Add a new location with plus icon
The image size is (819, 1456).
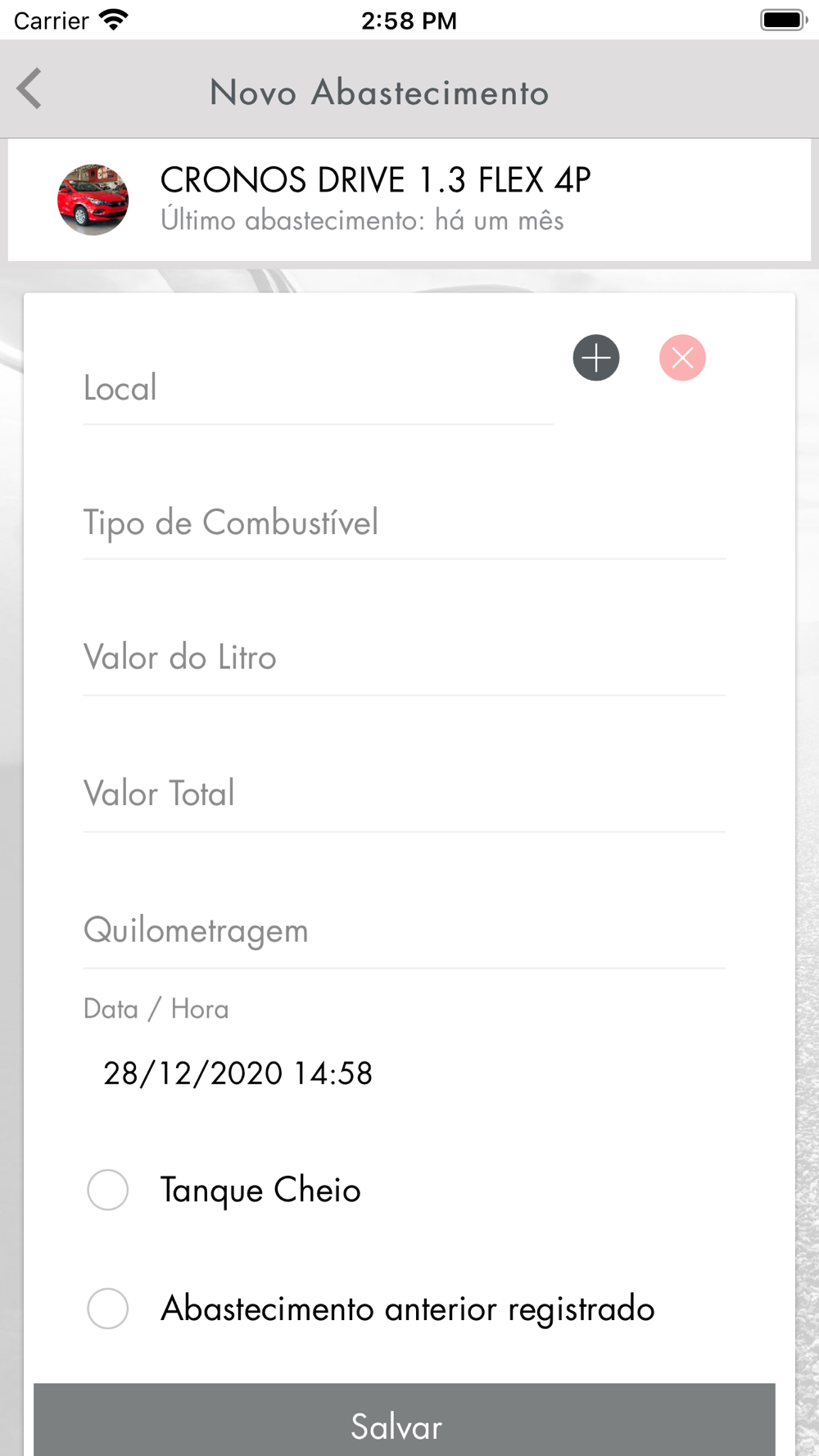coord(596,358)
